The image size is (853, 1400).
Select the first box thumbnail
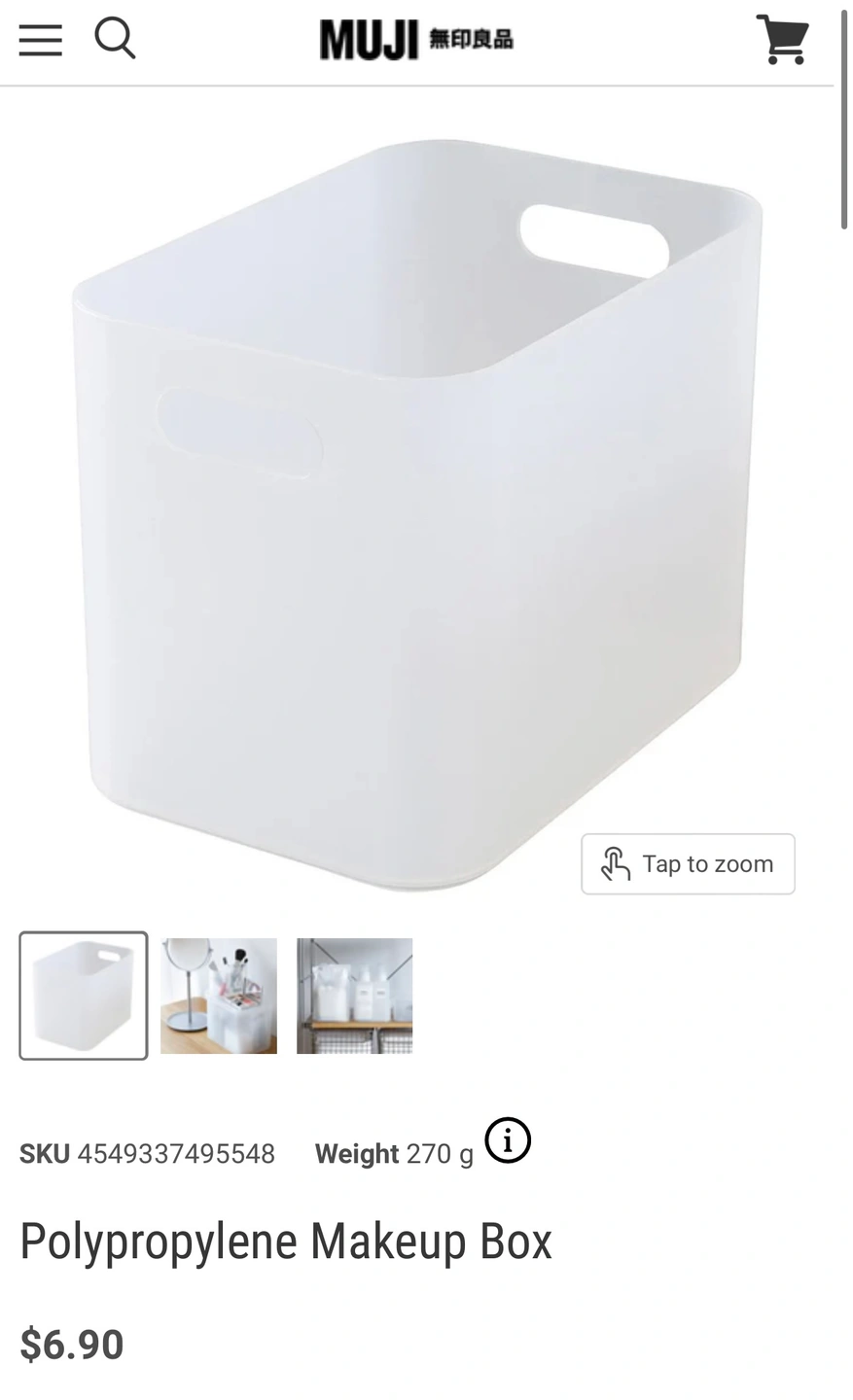tap(84, 996)
